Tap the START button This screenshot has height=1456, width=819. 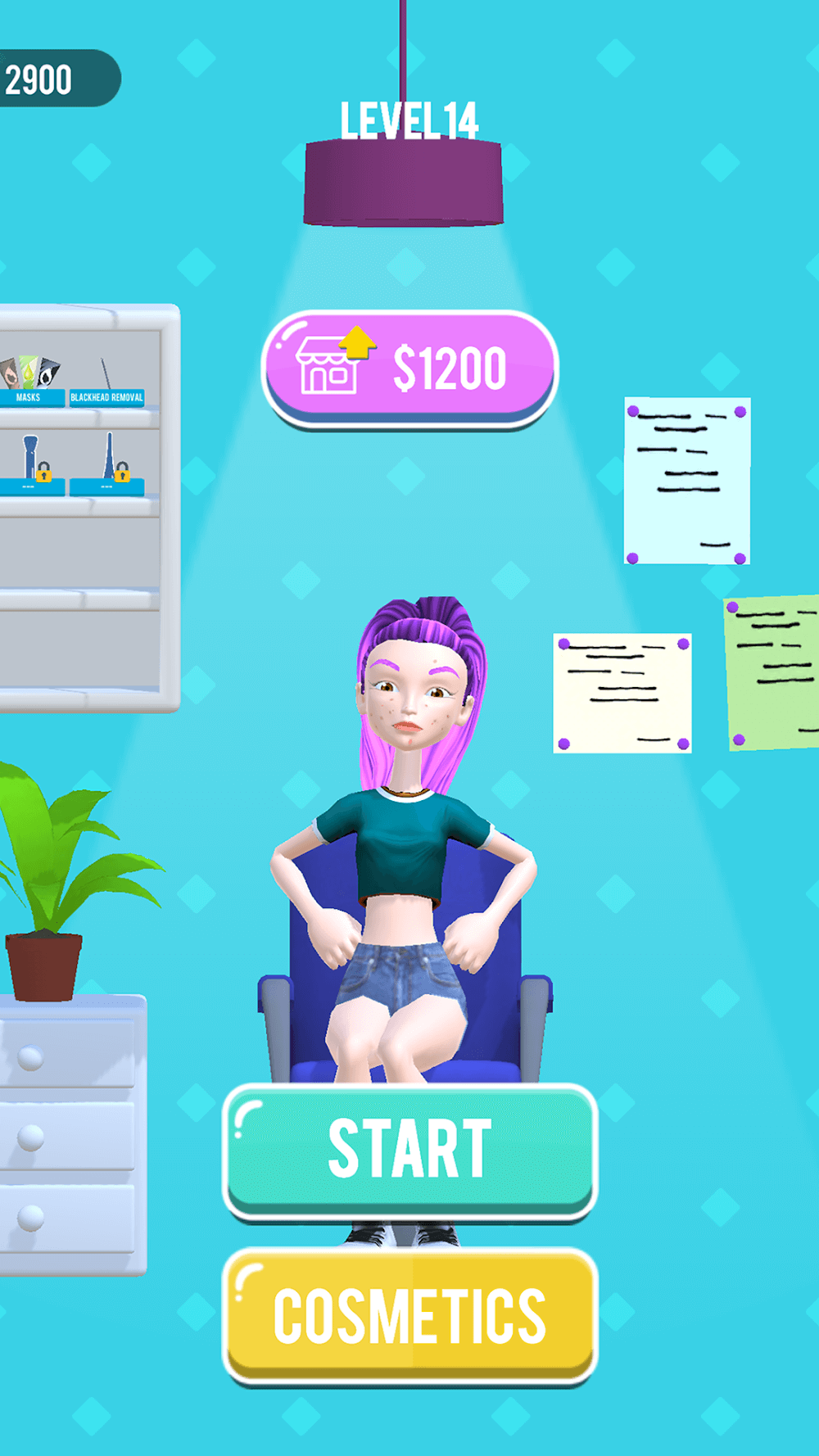[409, 1148]
